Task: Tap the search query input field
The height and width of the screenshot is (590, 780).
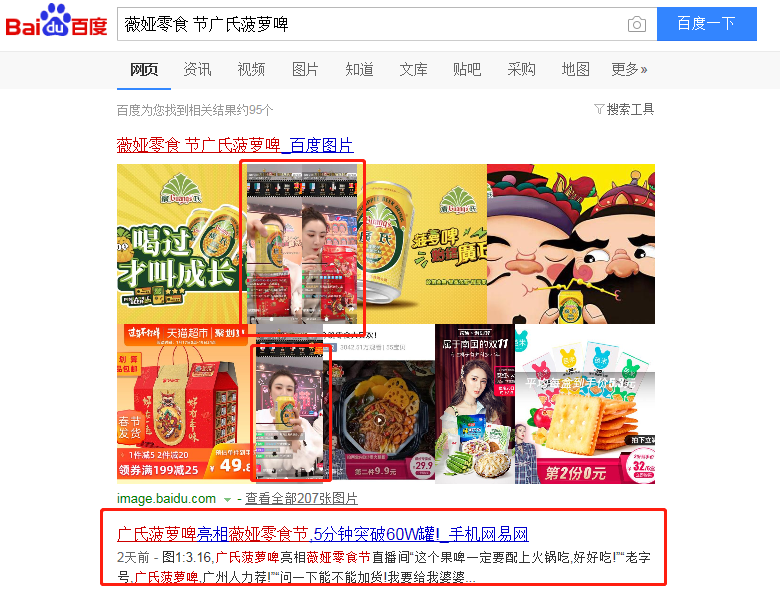Action: [370, 24]
